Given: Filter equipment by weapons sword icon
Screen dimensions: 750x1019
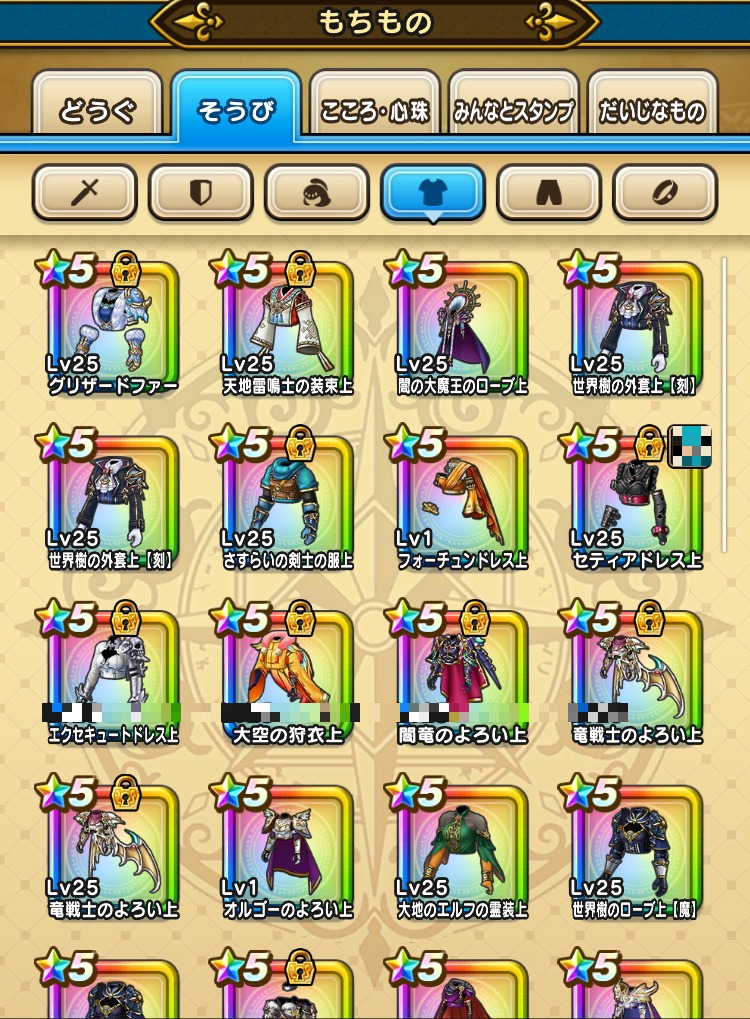Looking at the screenshot, I should (85, 192).
